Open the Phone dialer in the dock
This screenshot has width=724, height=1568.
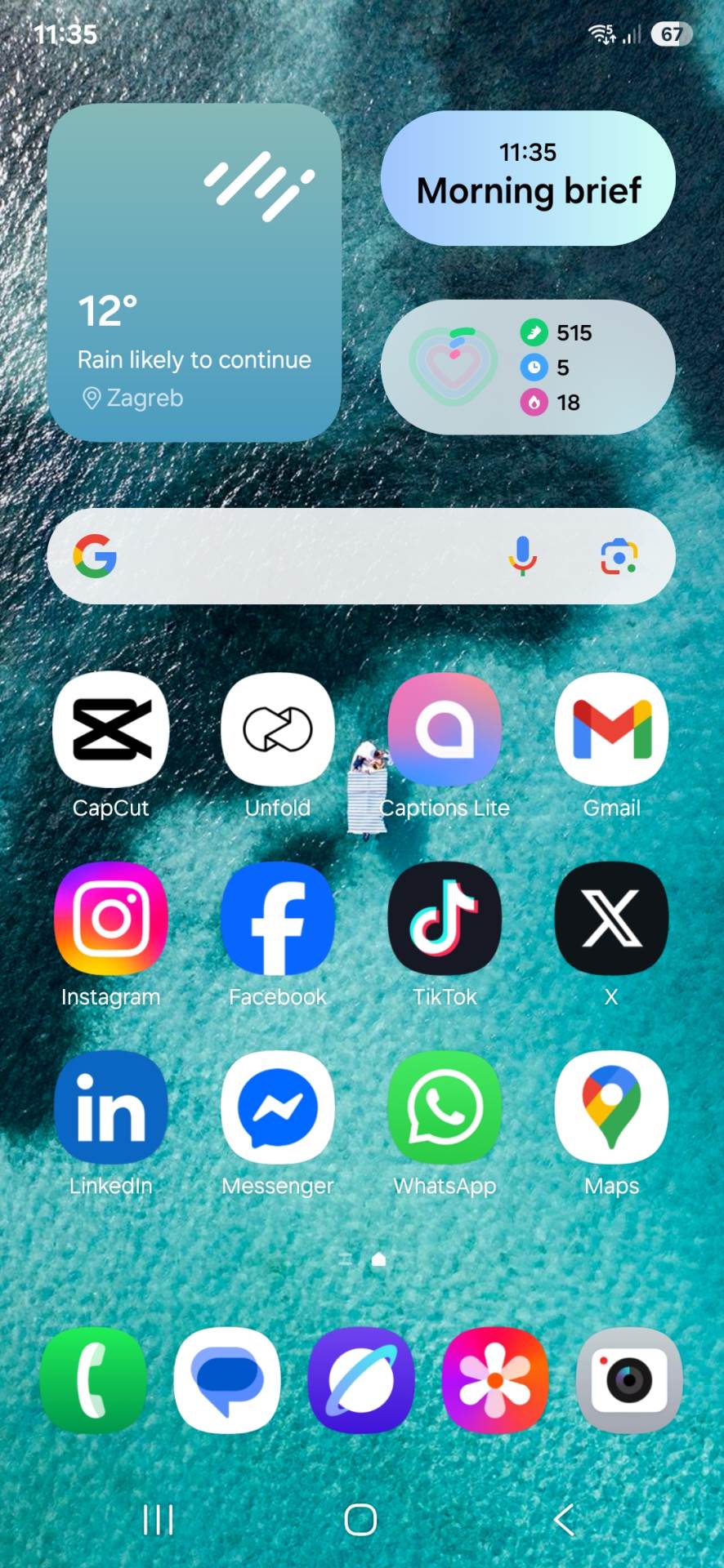tap(93, 1380)
